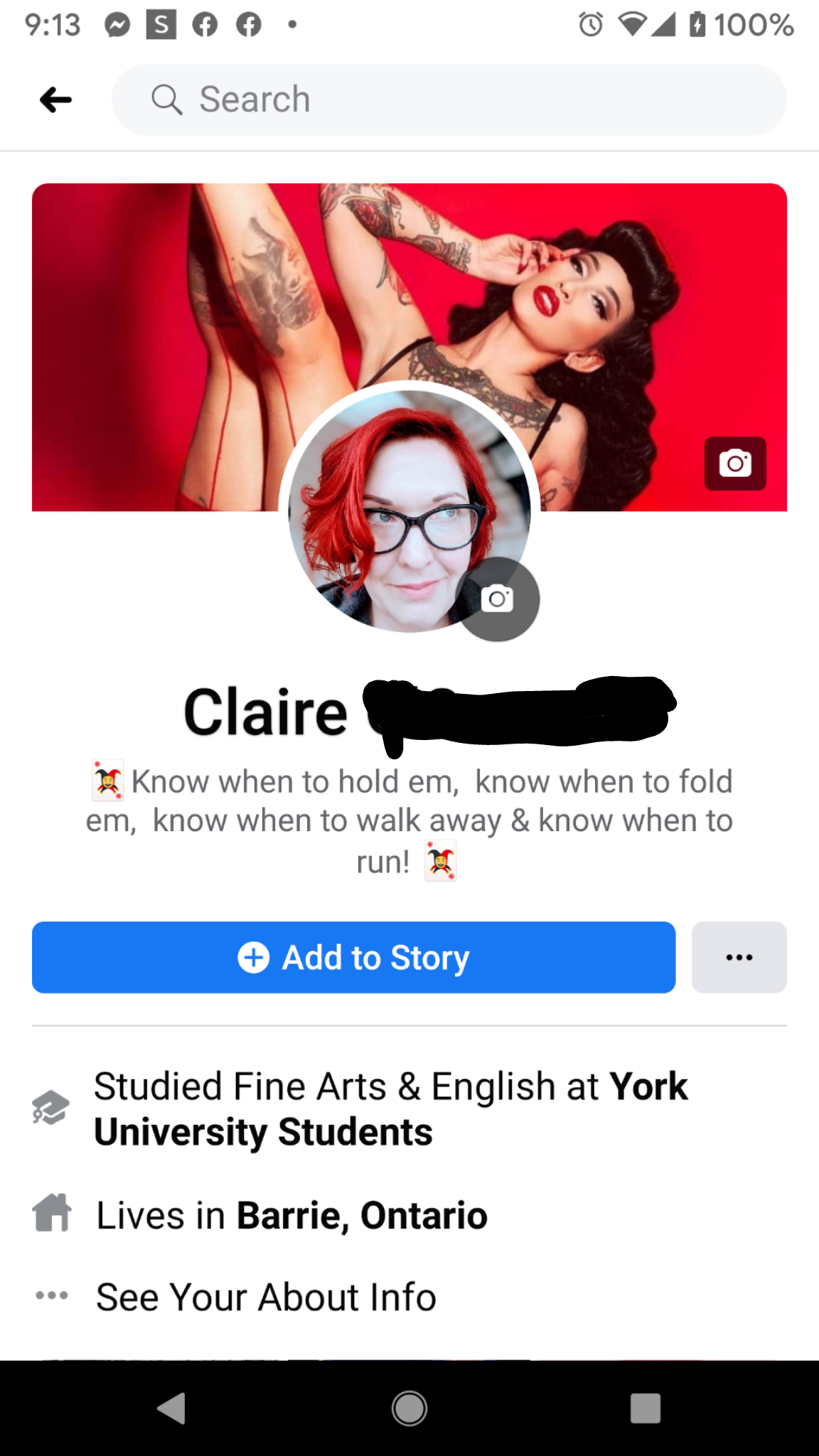The image size is (819, 1456).
Task: Open the three-dot profile options button
Action: pos(739,957)
